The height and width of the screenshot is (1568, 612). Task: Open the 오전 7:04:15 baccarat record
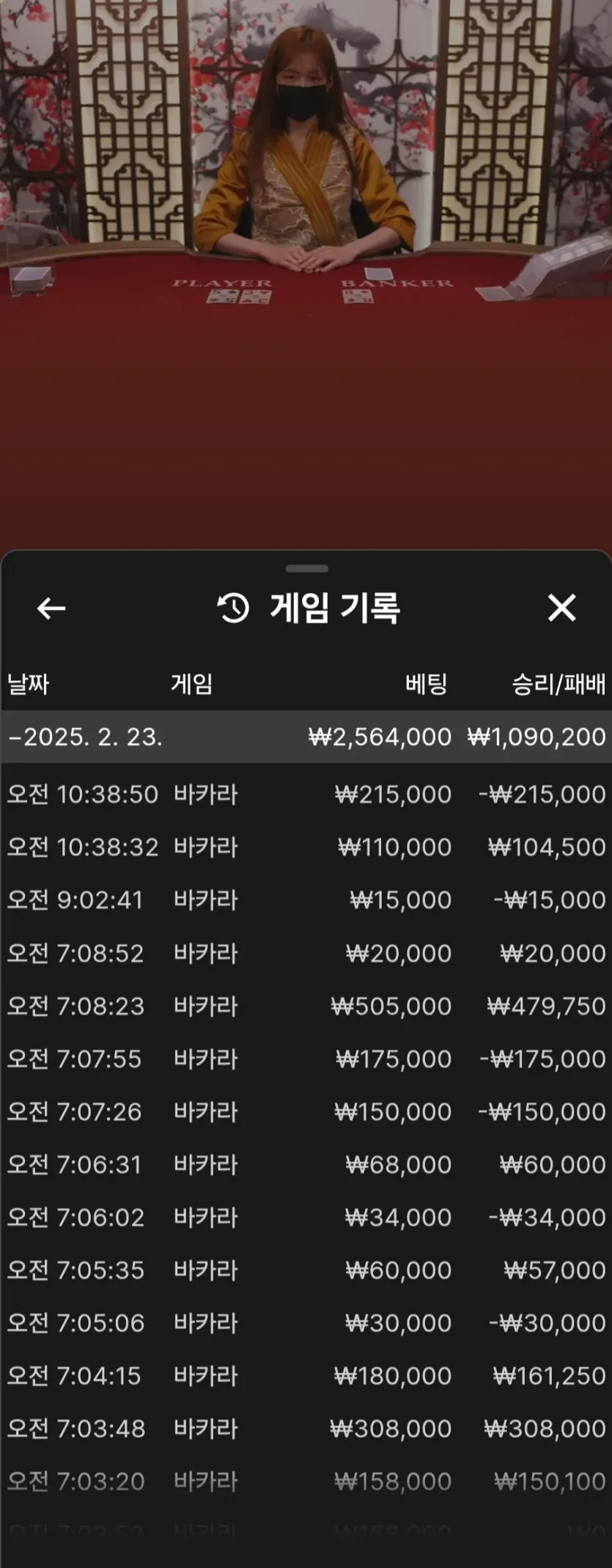click(x=306, y=1375)
